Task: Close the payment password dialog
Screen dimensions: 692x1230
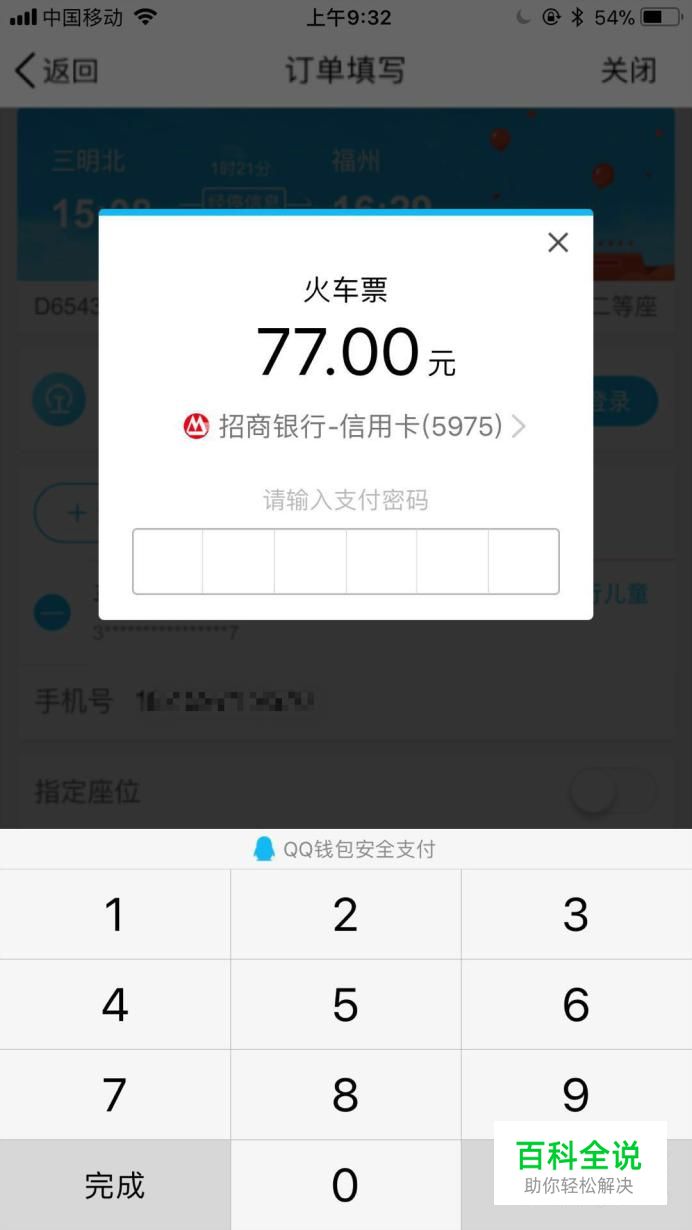Action: pyautogui.click(x=558, y=242)
